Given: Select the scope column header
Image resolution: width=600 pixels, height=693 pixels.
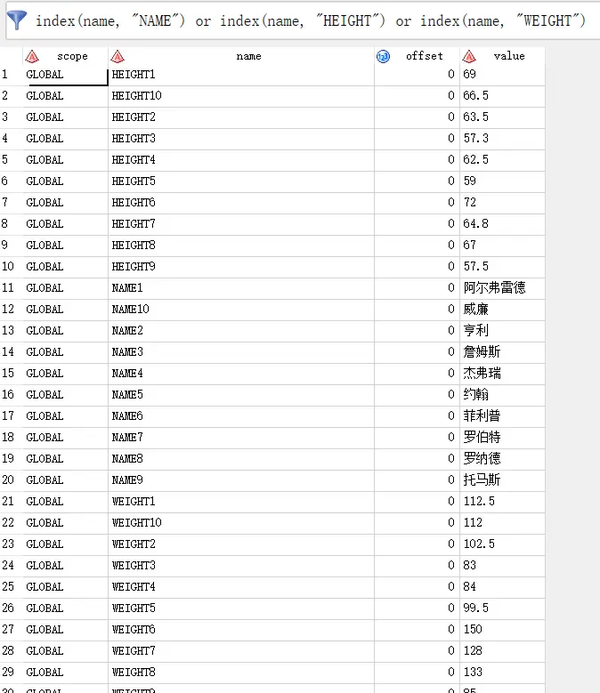Looking at the screenshot, I should [x=72, y=56].
